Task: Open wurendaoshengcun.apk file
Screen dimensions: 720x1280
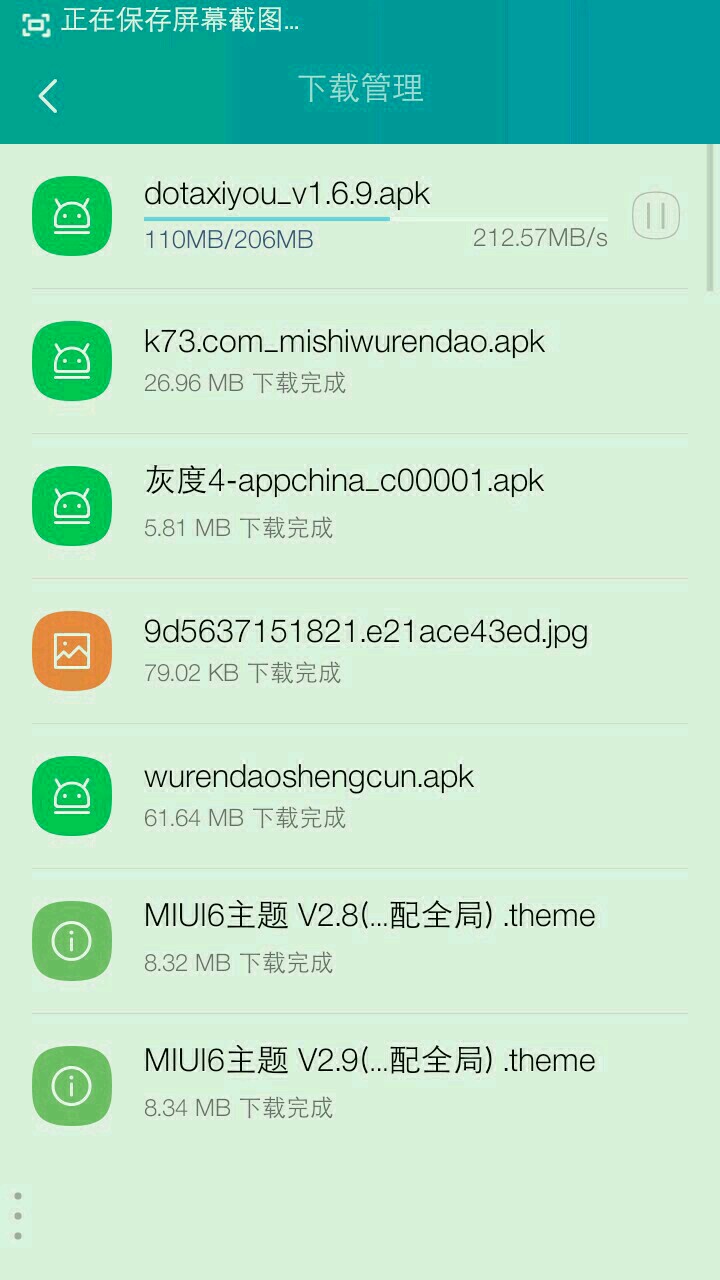Action: point(360,795)
